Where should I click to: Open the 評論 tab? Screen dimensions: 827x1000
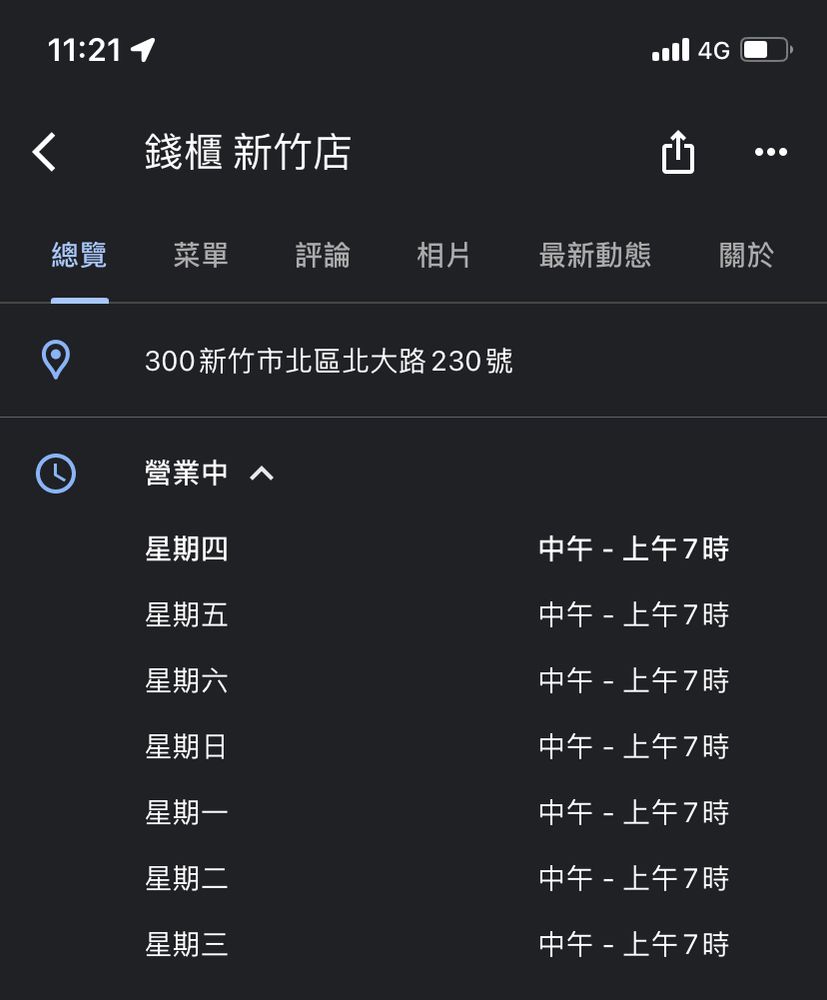323,256
